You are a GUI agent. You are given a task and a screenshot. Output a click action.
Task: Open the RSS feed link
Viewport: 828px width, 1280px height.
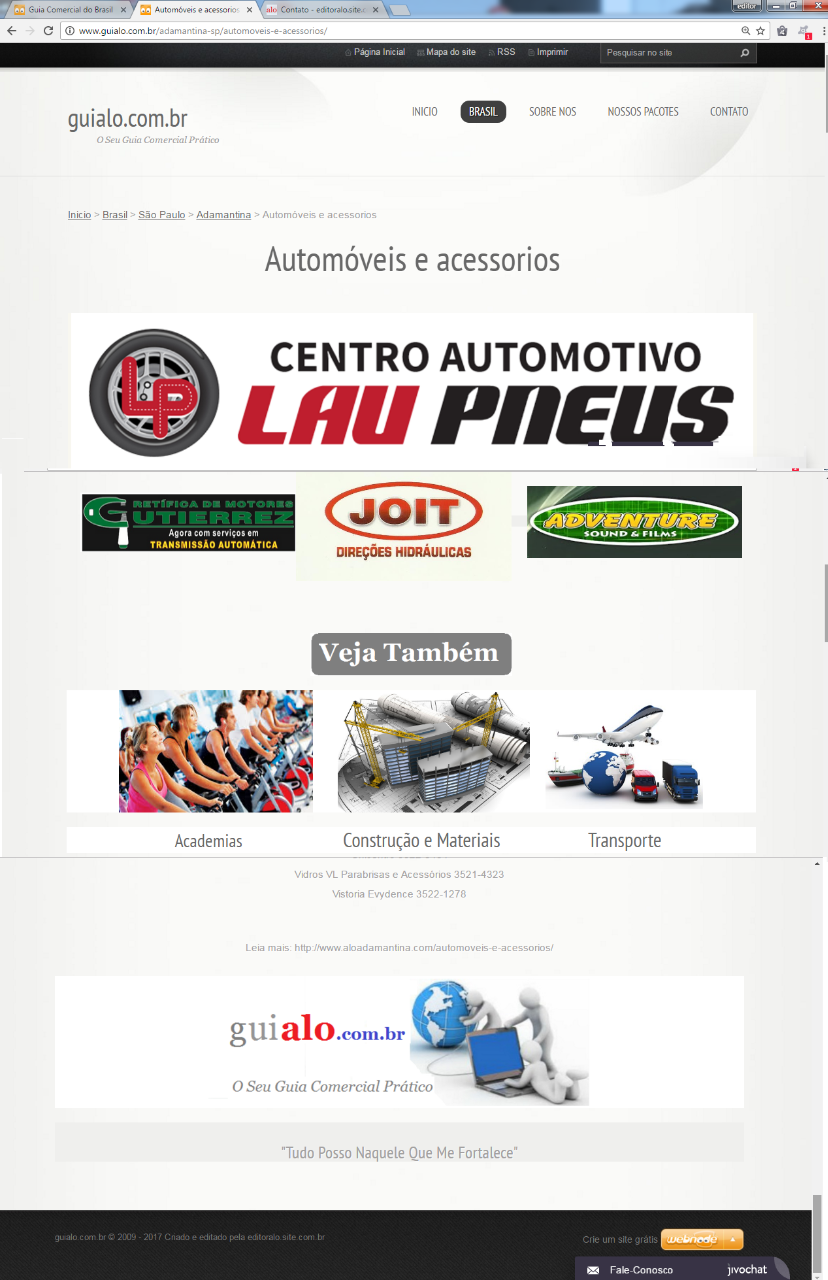click(x=506, y=52)
